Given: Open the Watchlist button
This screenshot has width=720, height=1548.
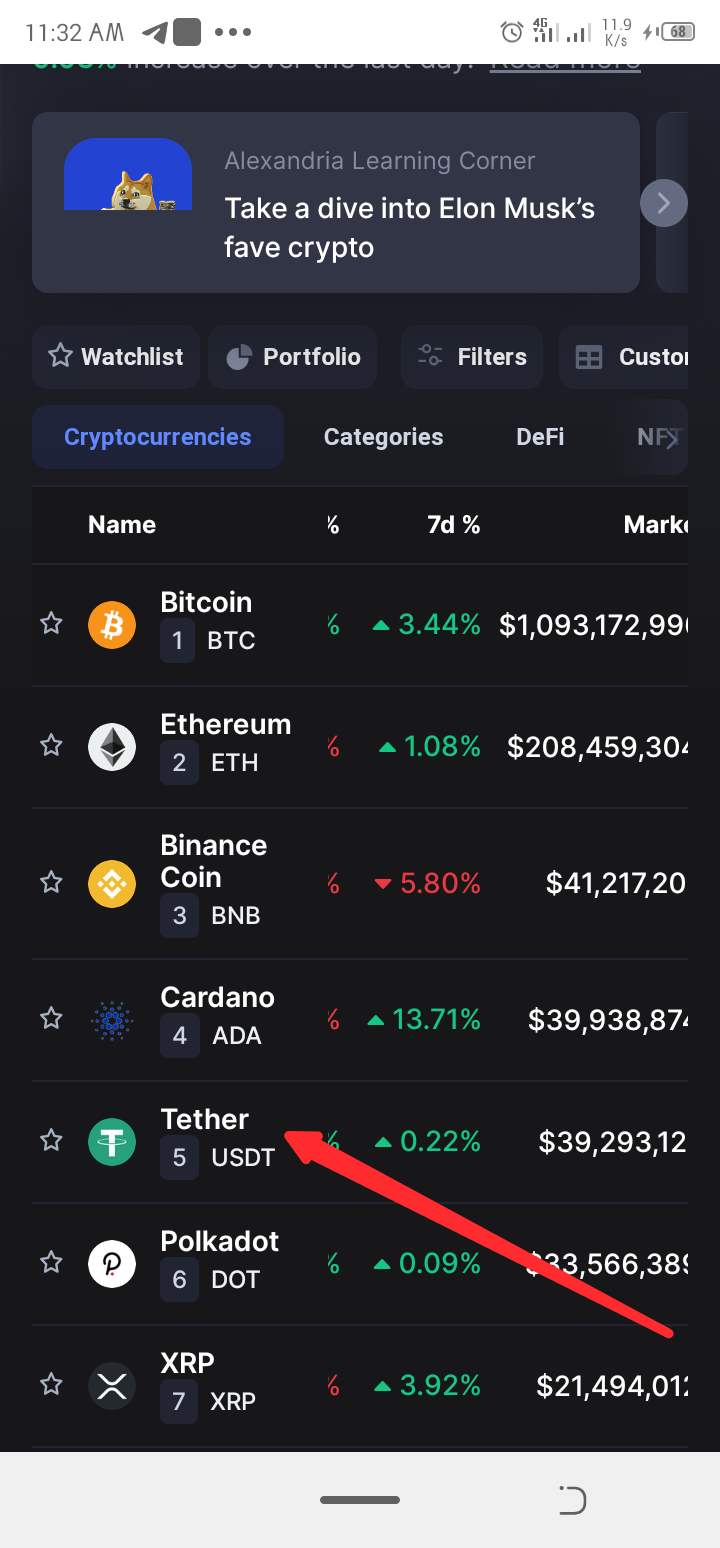Looking at the screenshot, I should click(116, 357).
